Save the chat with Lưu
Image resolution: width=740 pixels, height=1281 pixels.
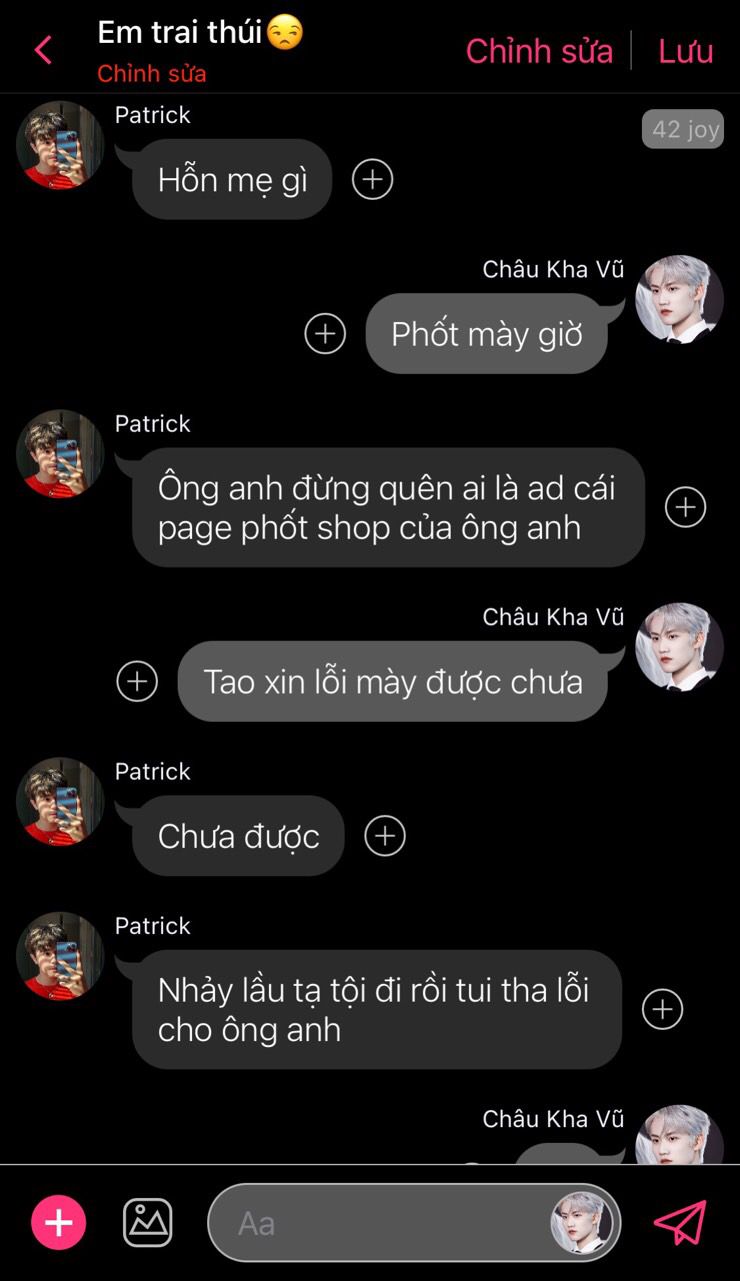(x=685, y=51)
